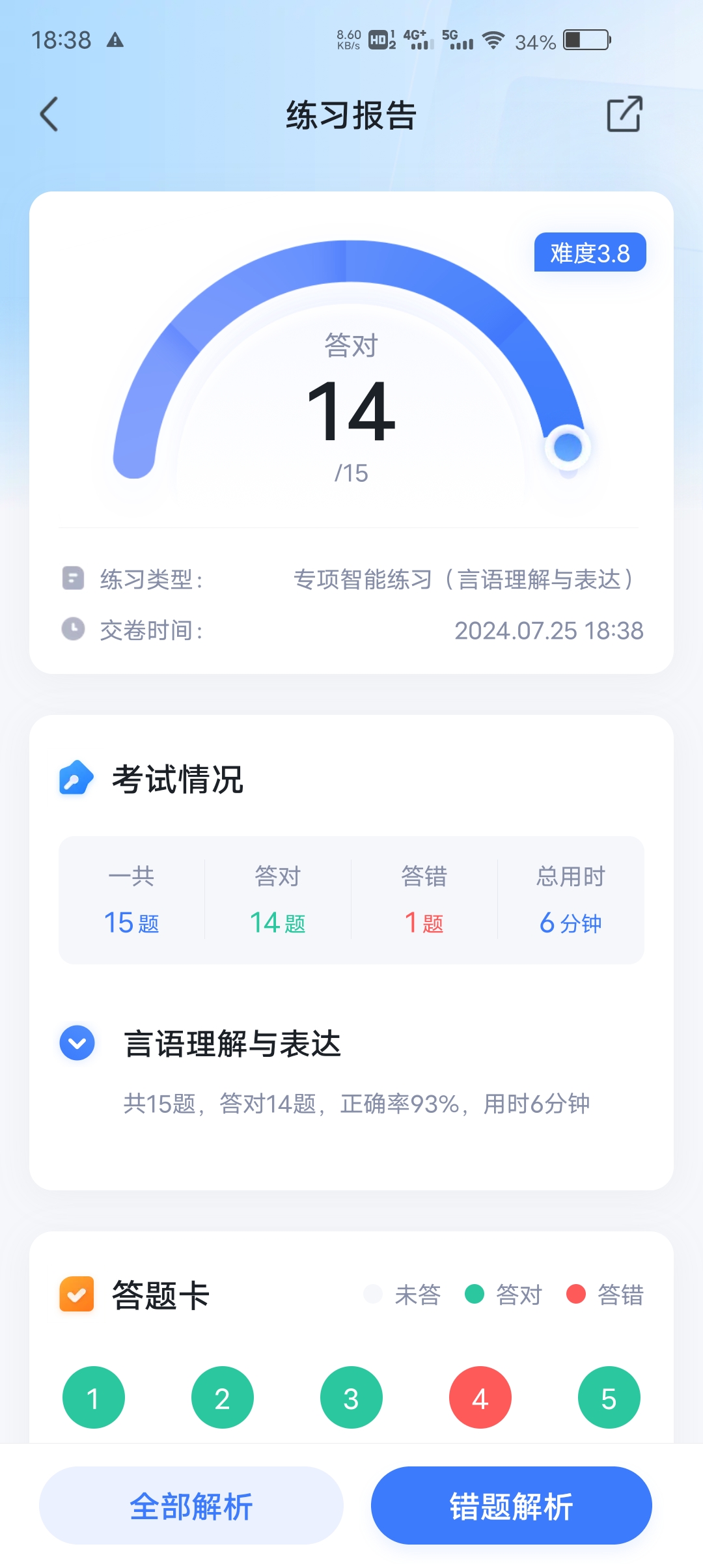The image size is (703, 1568).
Task: Tap the 全部解析 button
Action: [191, 1505]
